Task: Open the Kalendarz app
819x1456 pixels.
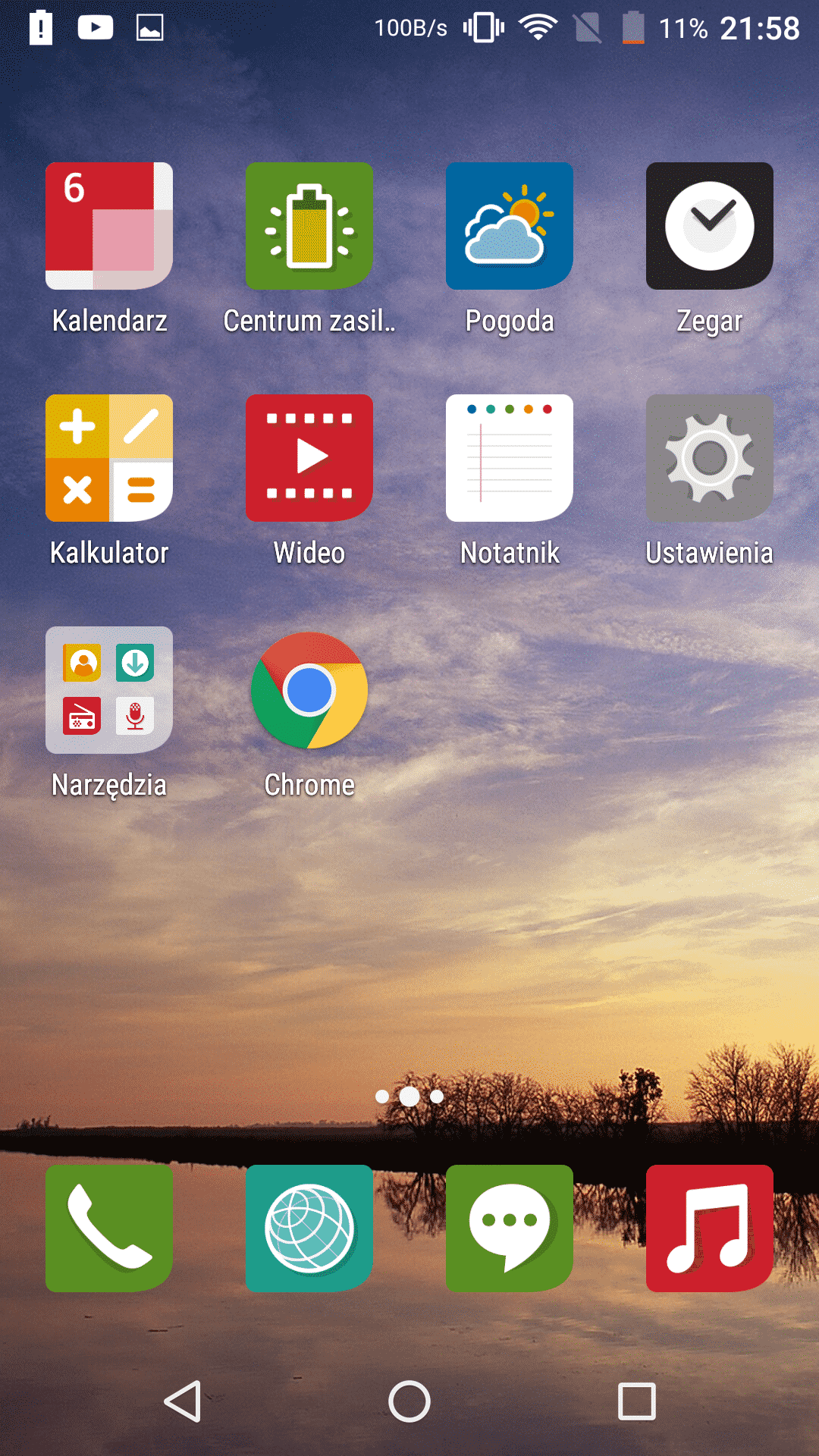Action: click(109, 226)
